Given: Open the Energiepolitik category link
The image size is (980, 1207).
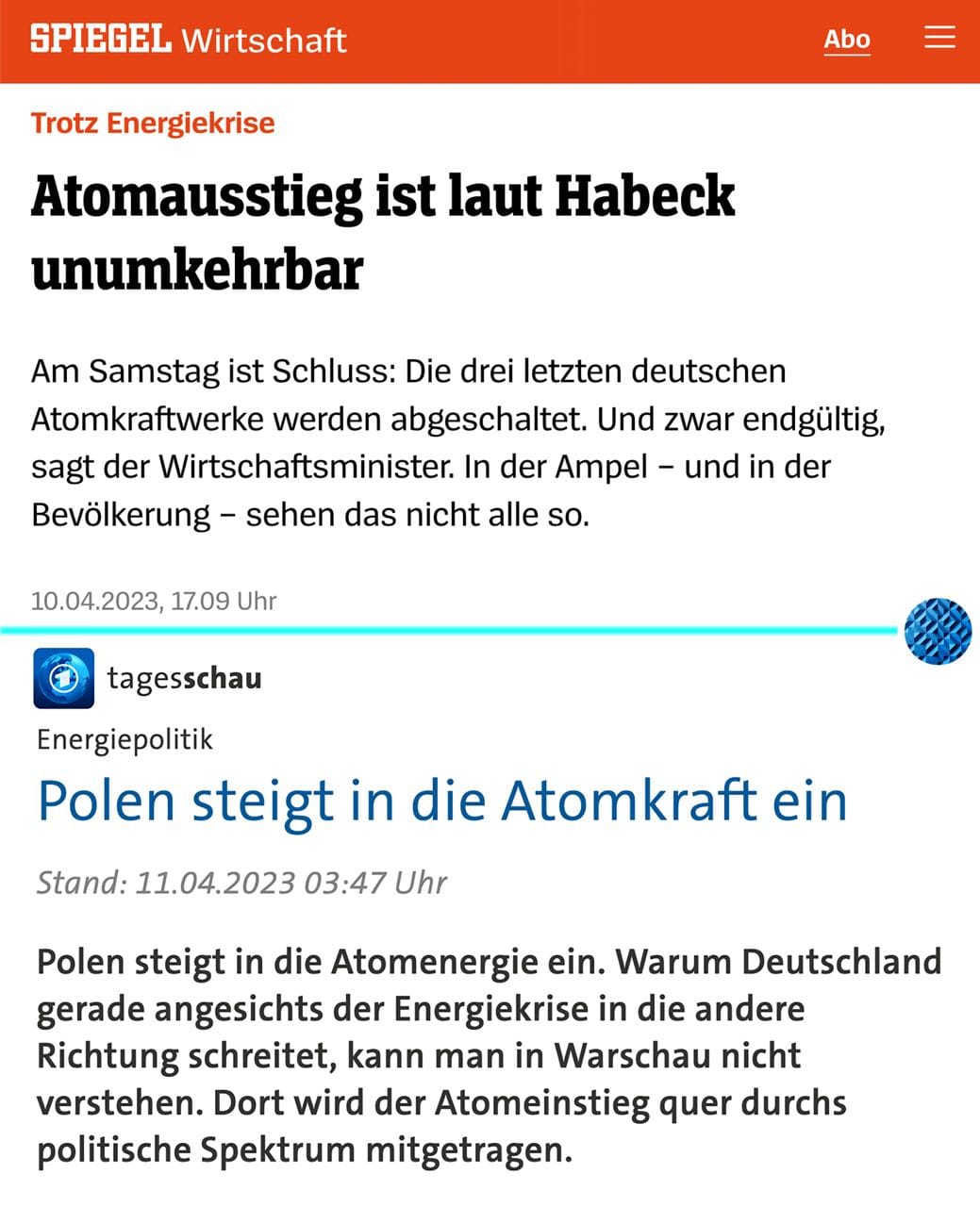Looking at the screenshot, I should [125, 738].
